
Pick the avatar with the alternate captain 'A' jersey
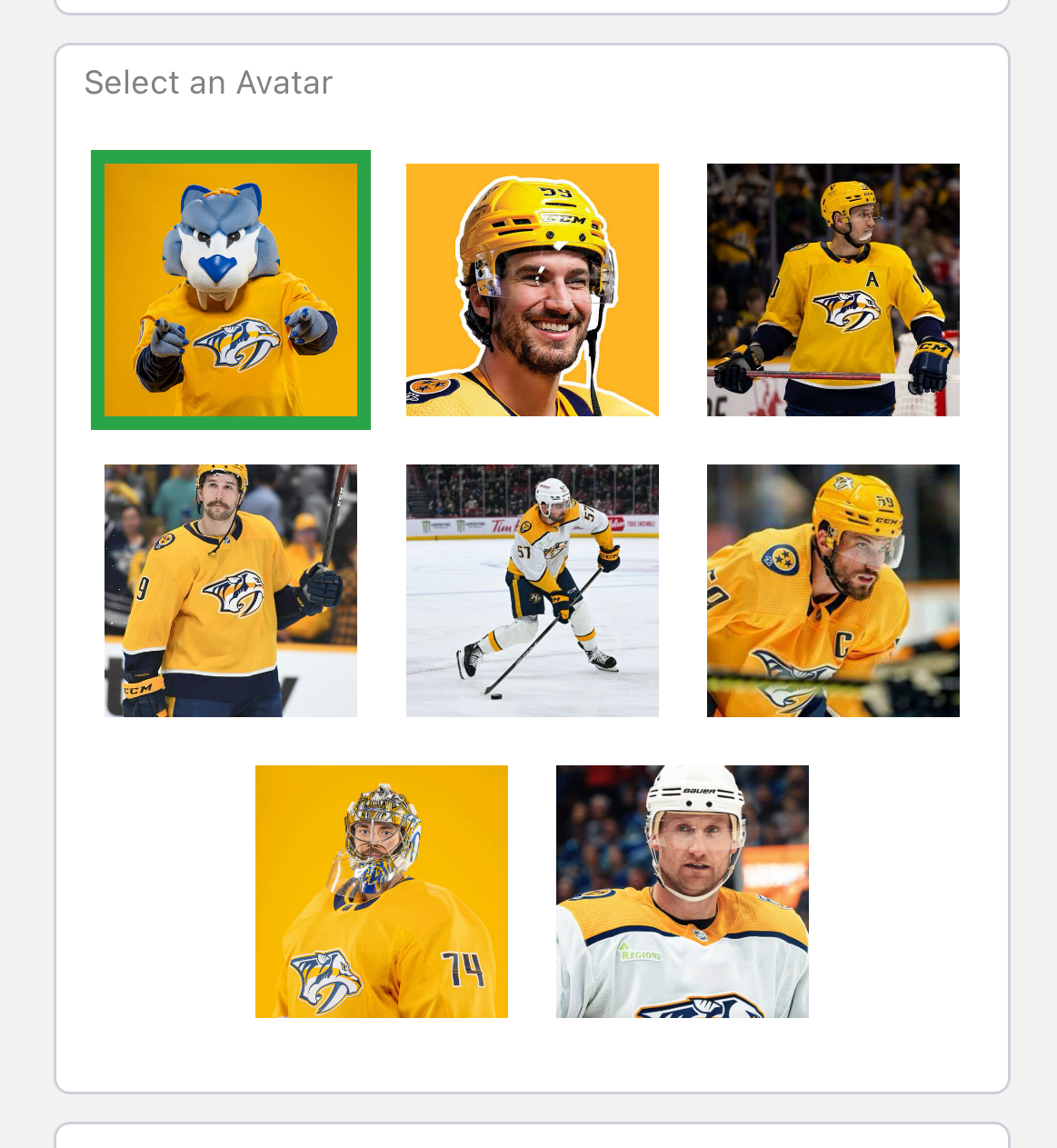(x=833, y=290)
